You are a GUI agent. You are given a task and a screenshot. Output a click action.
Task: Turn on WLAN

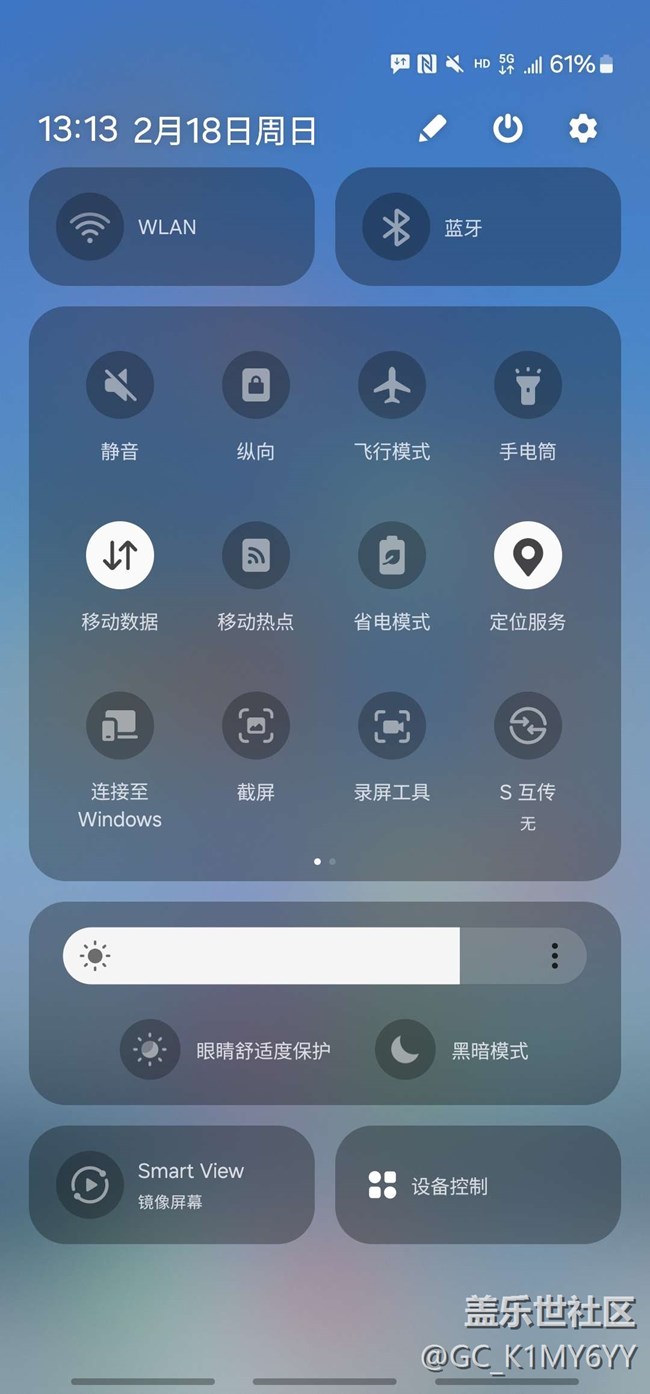coord(172,227)
